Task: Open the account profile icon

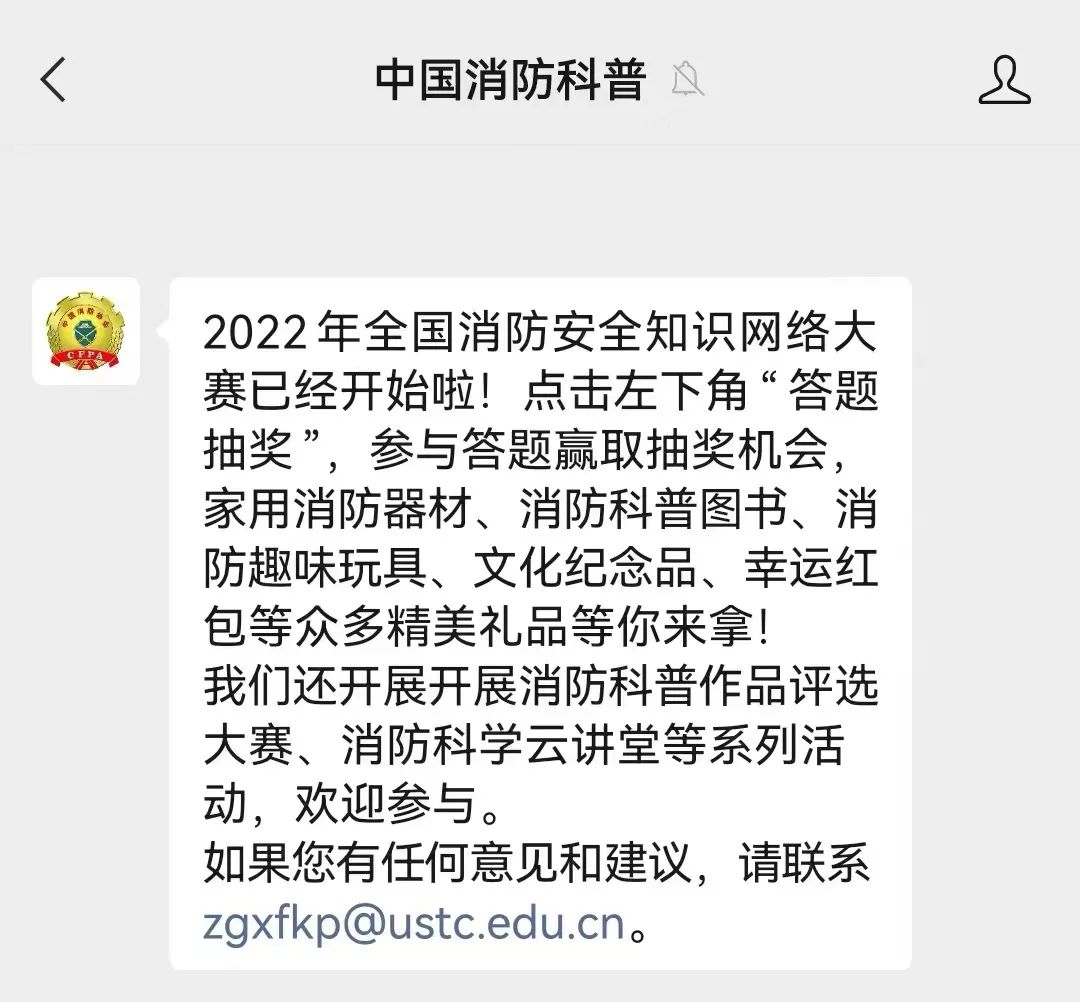Action: click(x=1004, y=80)
